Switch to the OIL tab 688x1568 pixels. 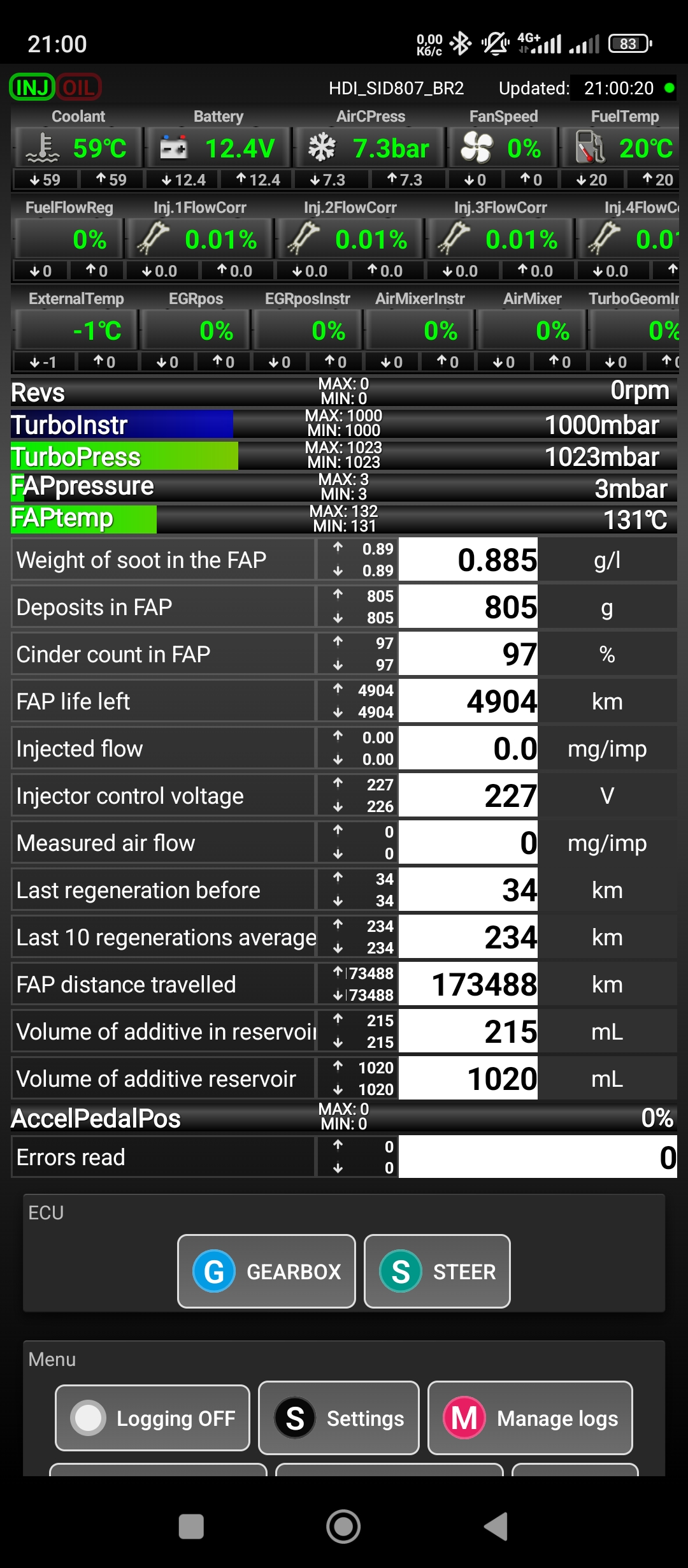79,87
